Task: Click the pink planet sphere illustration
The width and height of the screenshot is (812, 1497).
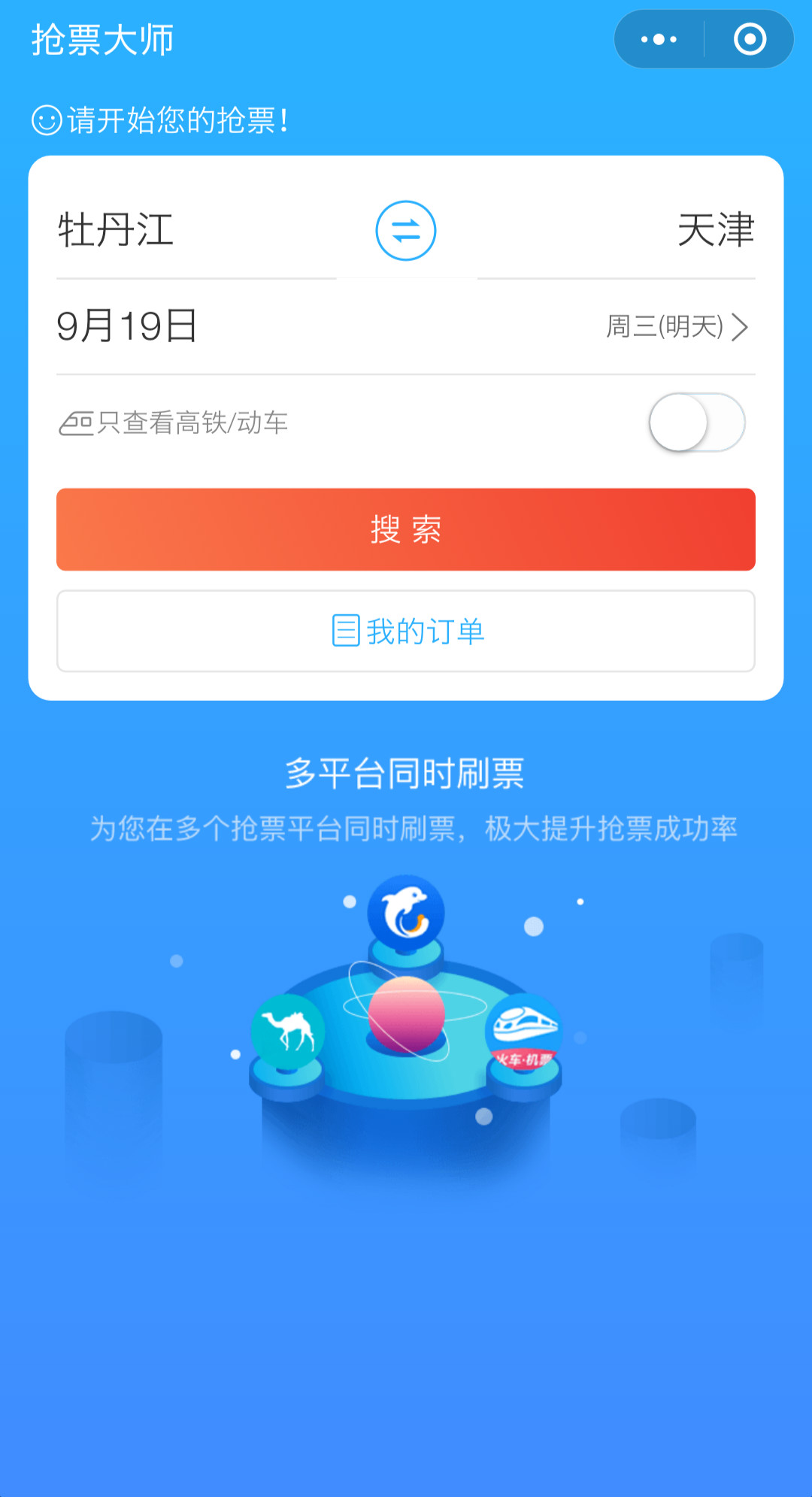Action: tap(406, 1011)
